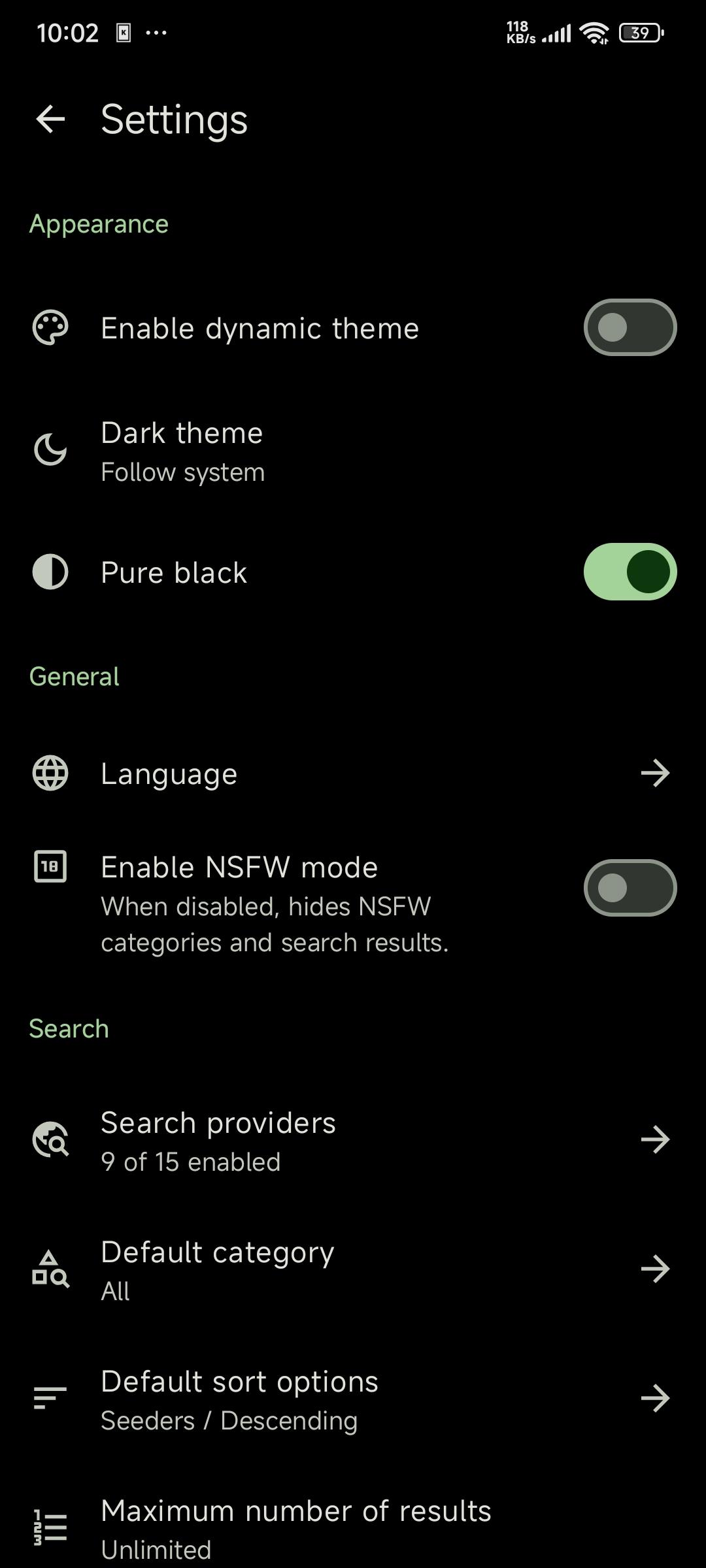Image resolution: width=706 pixels, height=1568 pixels.
Task: Toggle Enable NSFW mode on
Action: coord(629,888)
